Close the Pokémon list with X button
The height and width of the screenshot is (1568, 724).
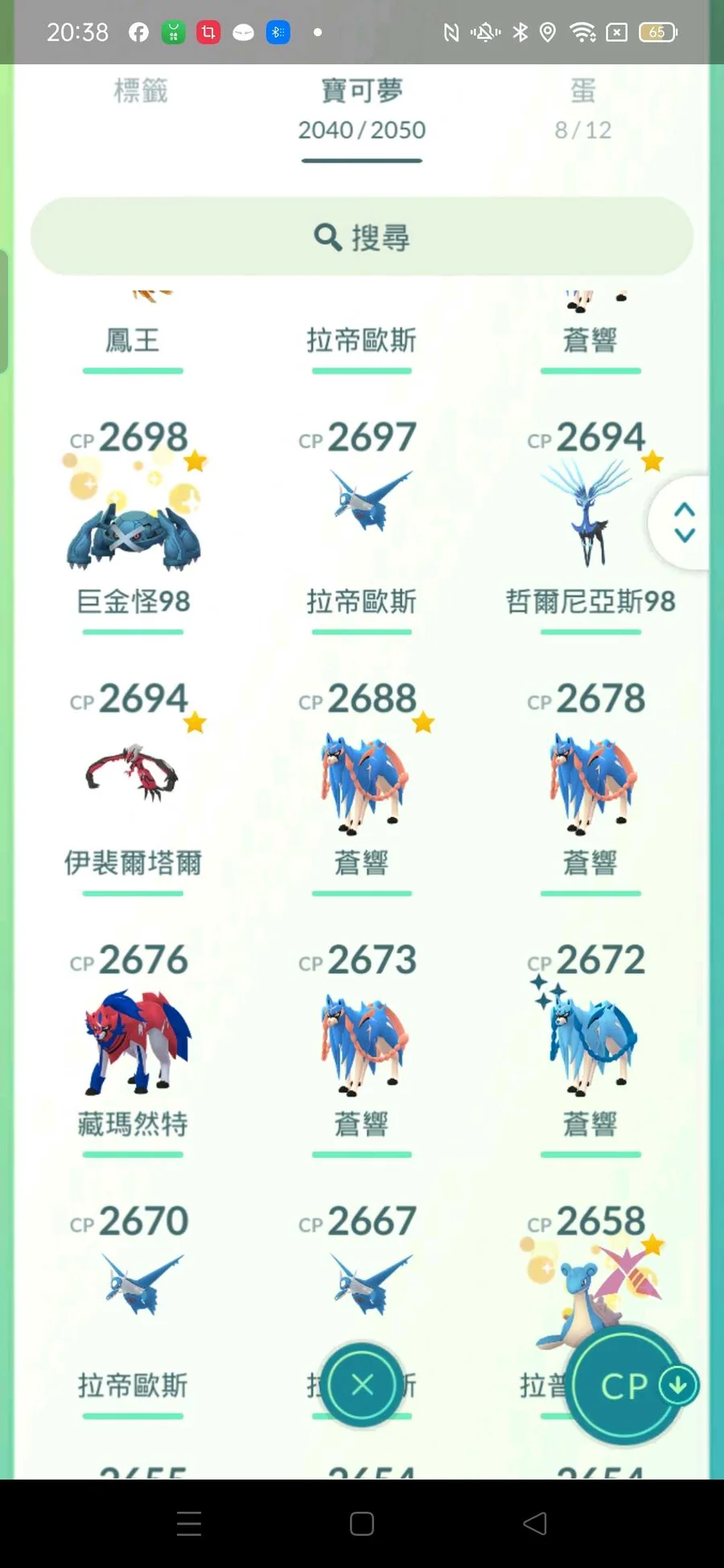coord(362,1385)
